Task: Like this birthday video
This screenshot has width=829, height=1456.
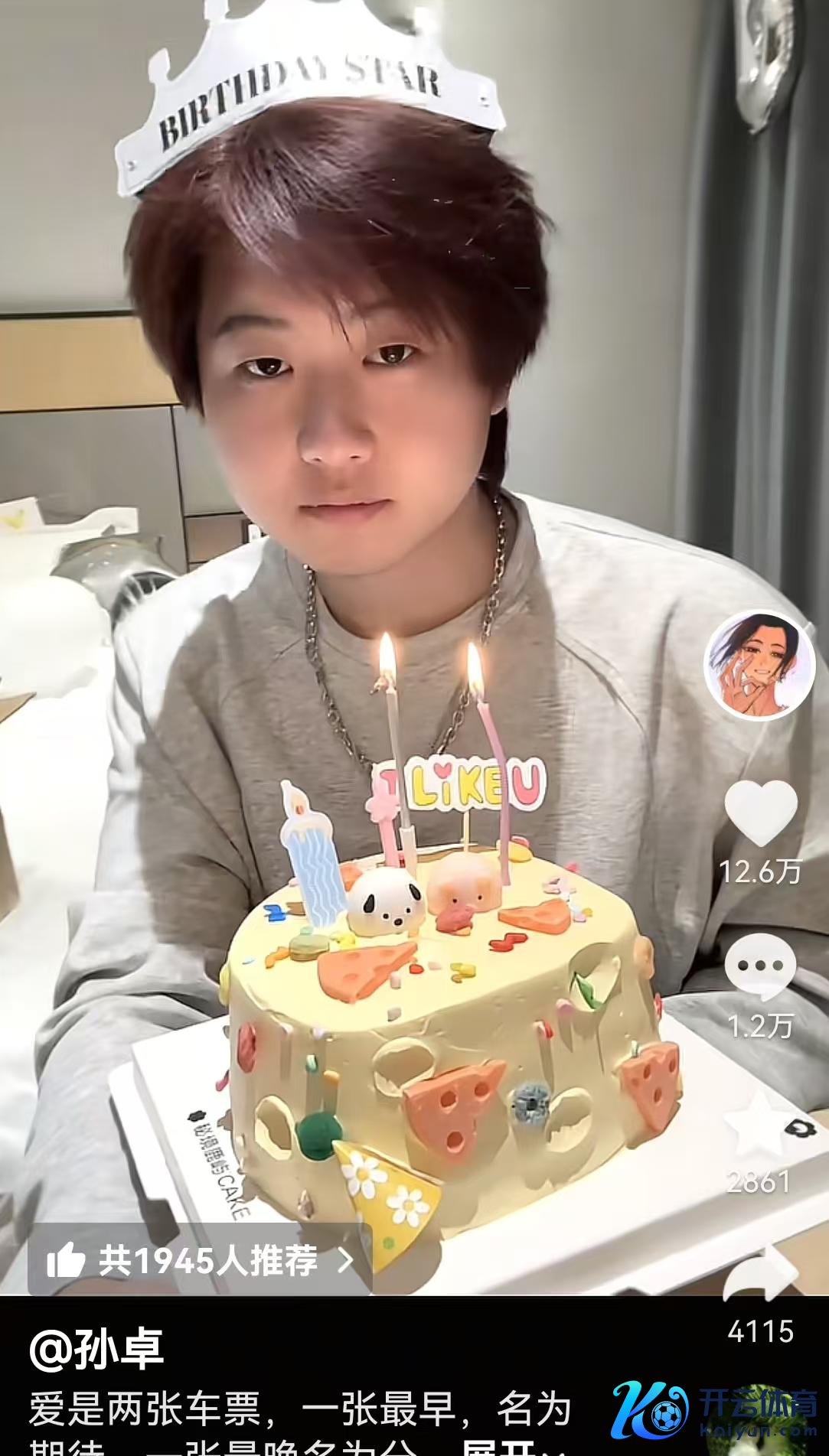Action: [x=760, y=813]
